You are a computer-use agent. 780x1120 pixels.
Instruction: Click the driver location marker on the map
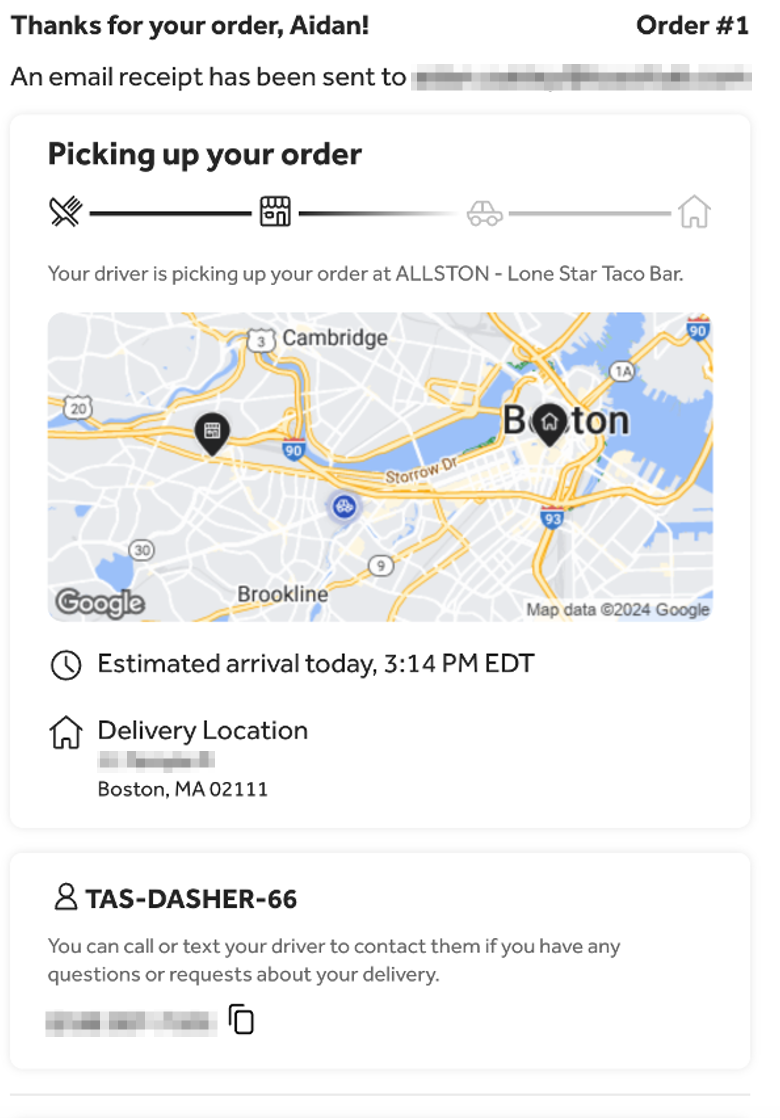[344, 507]
